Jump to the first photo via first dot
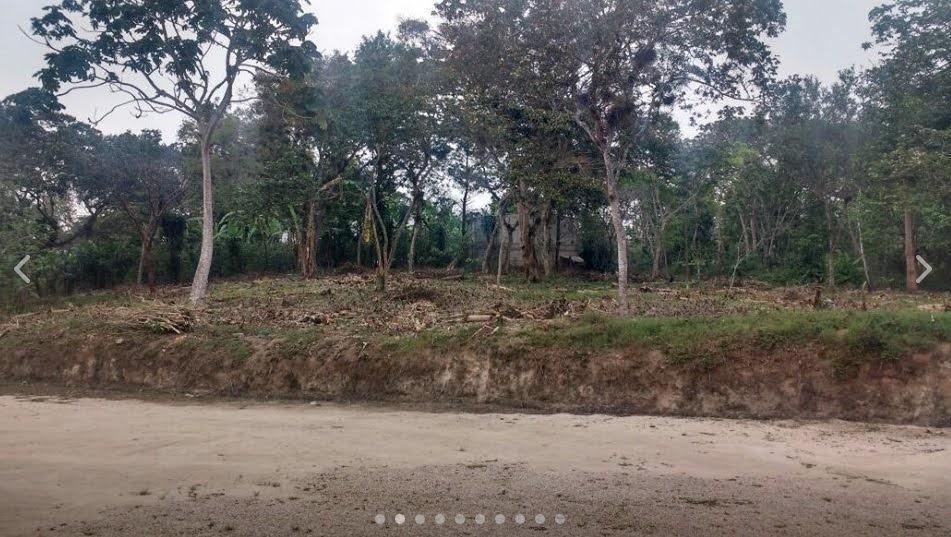This screenshot has width=951, height=537. click(380, 519)
